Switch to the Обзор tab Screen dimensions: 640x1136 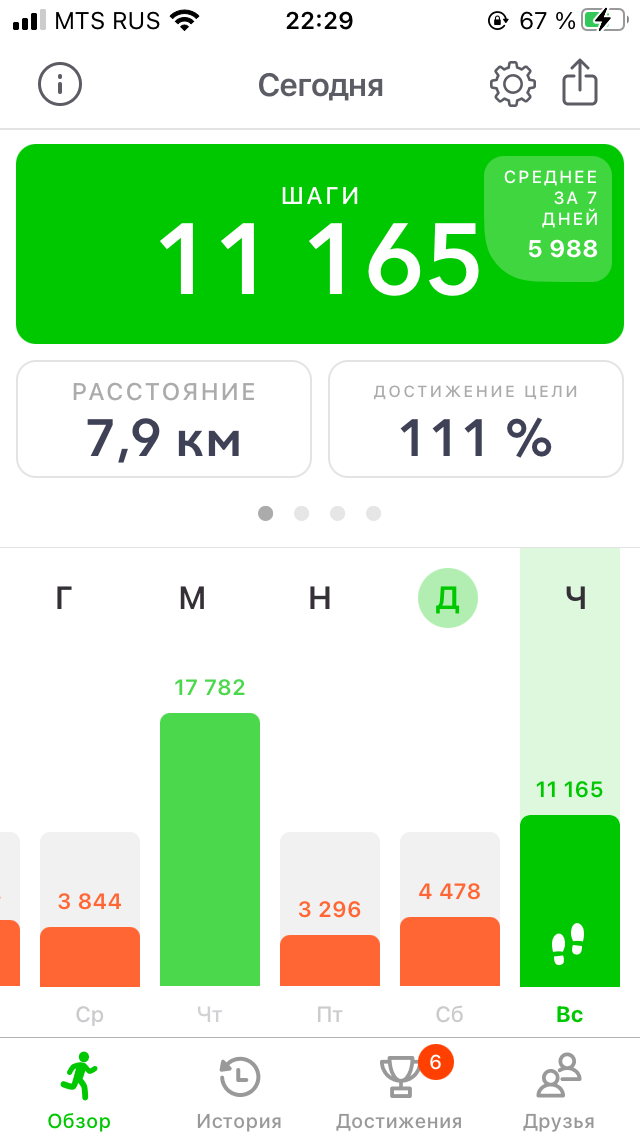(79, 1092)
